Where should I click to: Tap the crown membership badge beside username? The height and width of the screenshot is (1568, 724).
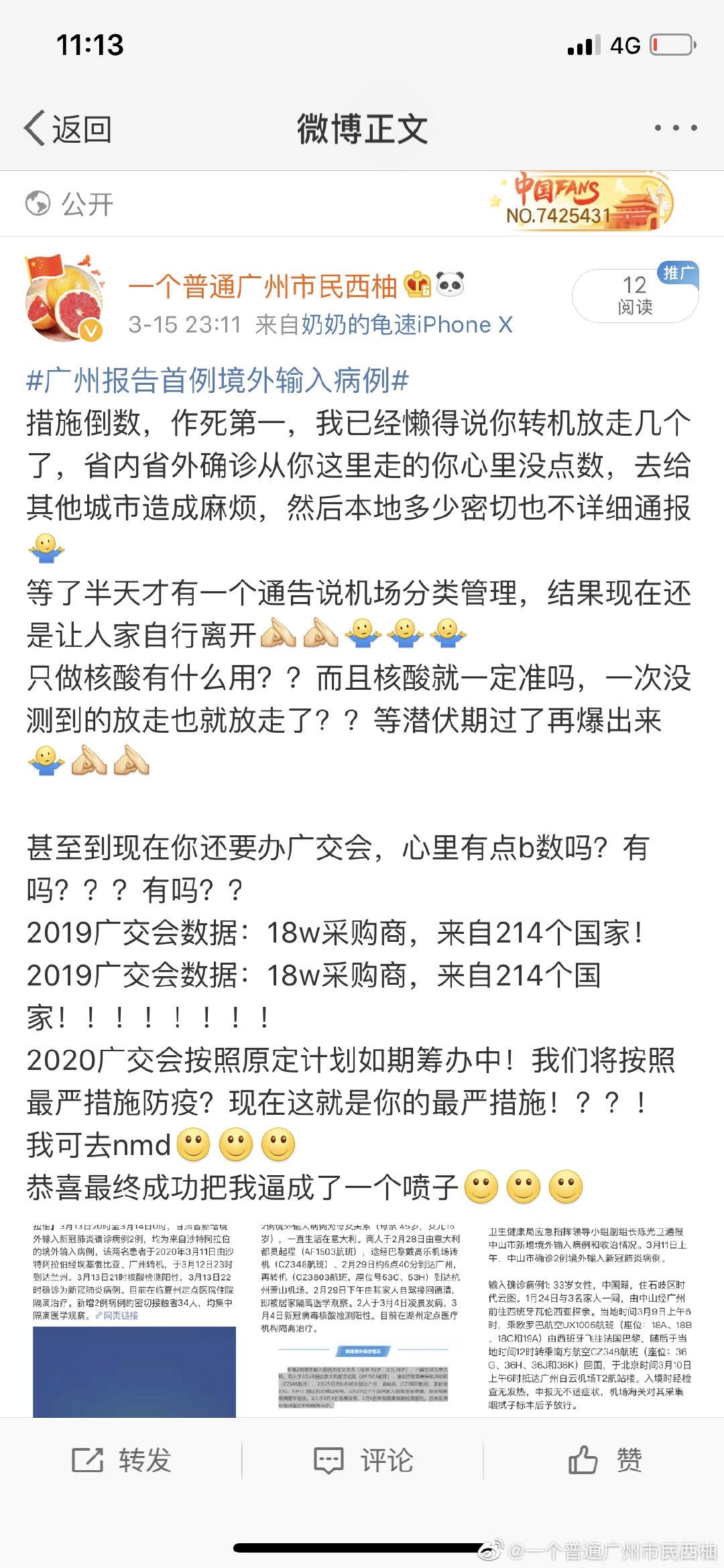(419, 284)
